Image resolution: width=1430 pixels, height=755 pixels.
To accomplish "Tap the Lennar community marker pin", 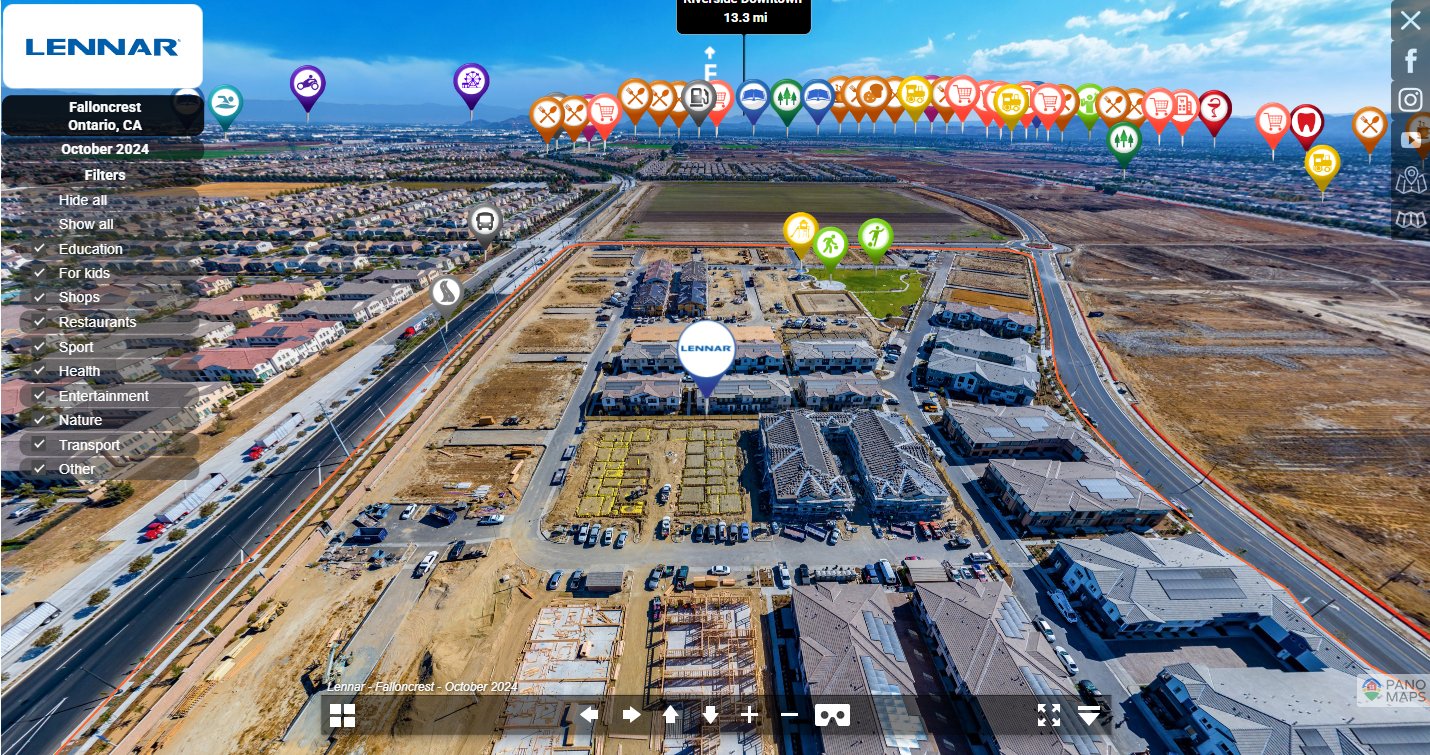I will tap(707, 352).
